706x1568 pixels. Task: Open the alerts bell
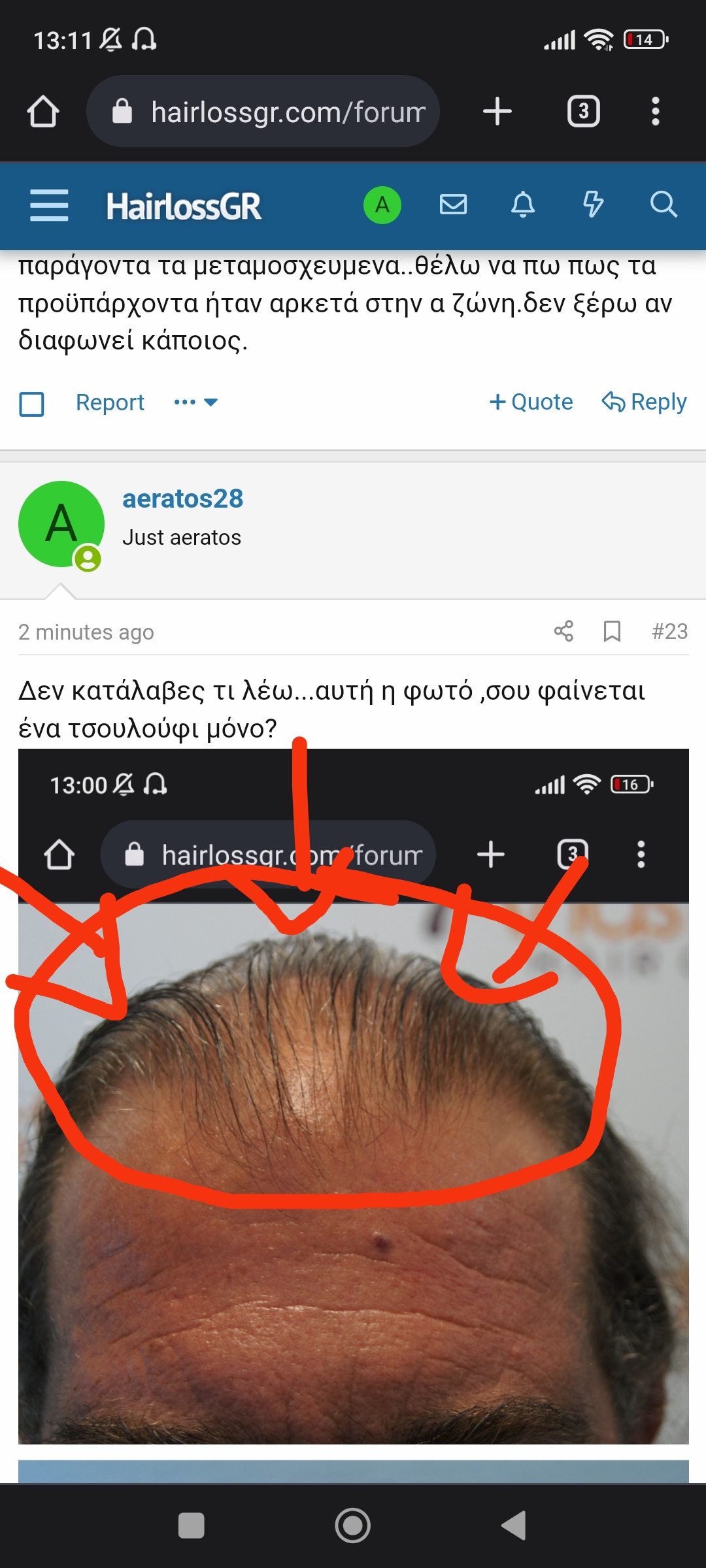[x=522, y=205]
